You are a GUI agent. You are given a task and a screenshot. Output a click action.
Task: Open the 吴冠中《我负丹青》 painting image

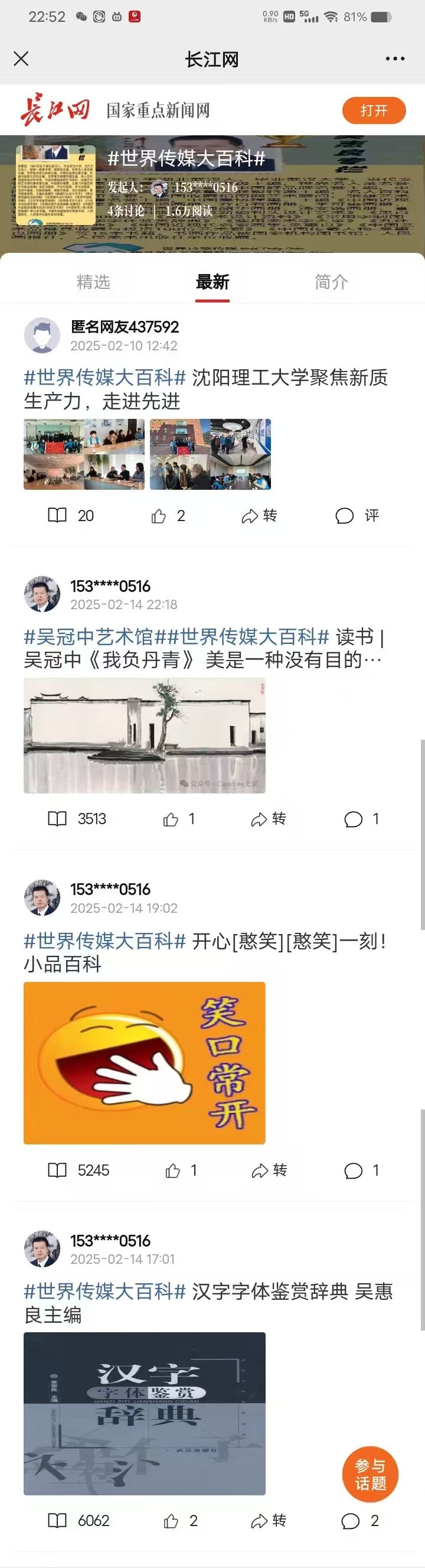(144, 736)
